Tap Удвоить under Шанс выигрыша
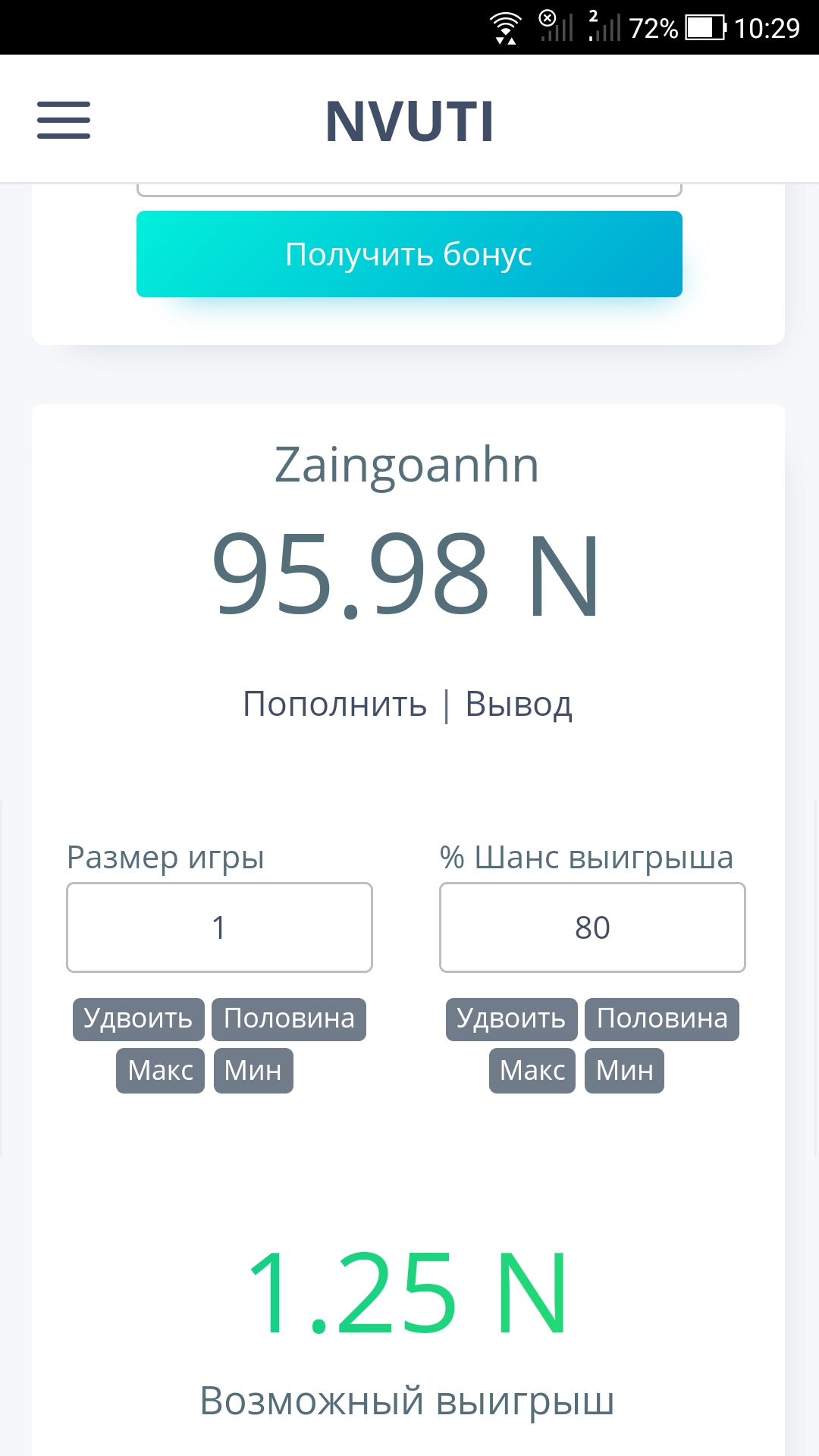 511,1018
